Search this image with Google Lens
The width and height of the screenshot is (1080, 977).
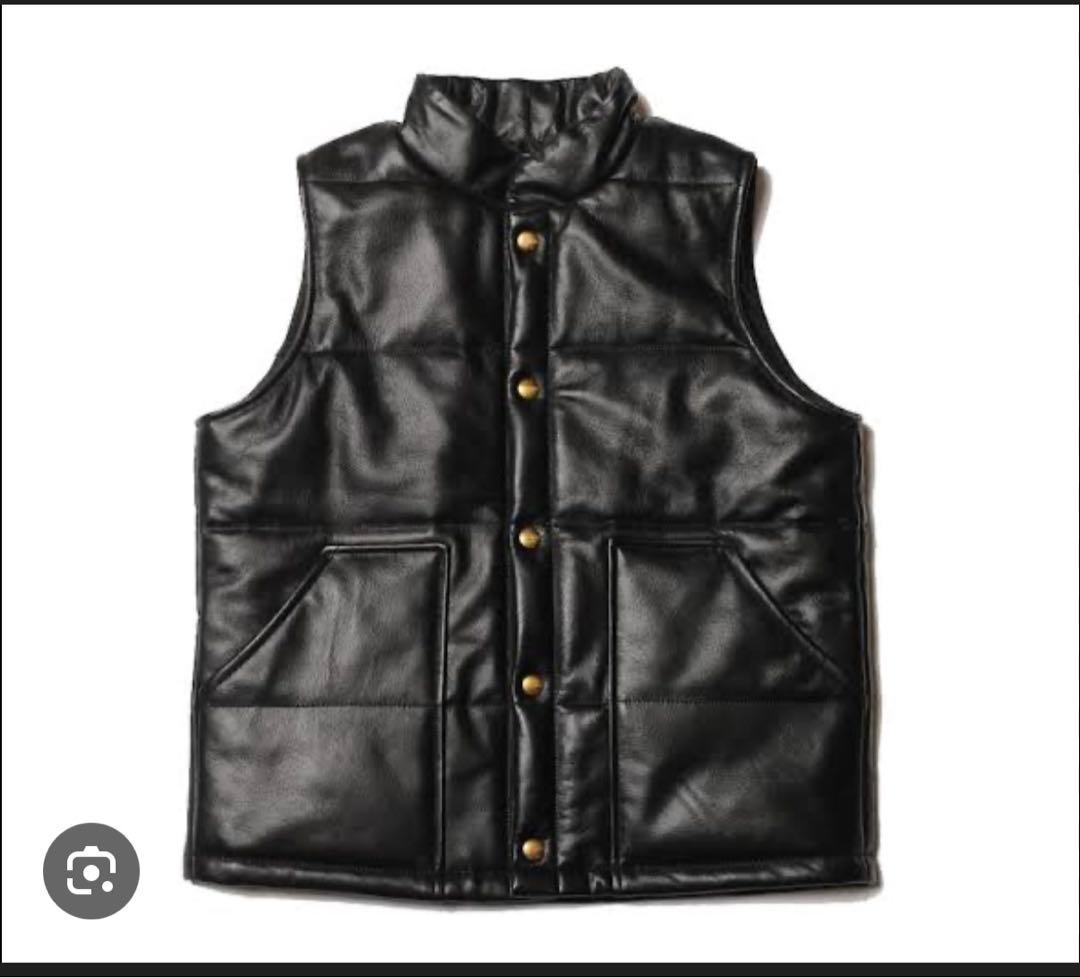pyautogui.click(x=91, y=871)
